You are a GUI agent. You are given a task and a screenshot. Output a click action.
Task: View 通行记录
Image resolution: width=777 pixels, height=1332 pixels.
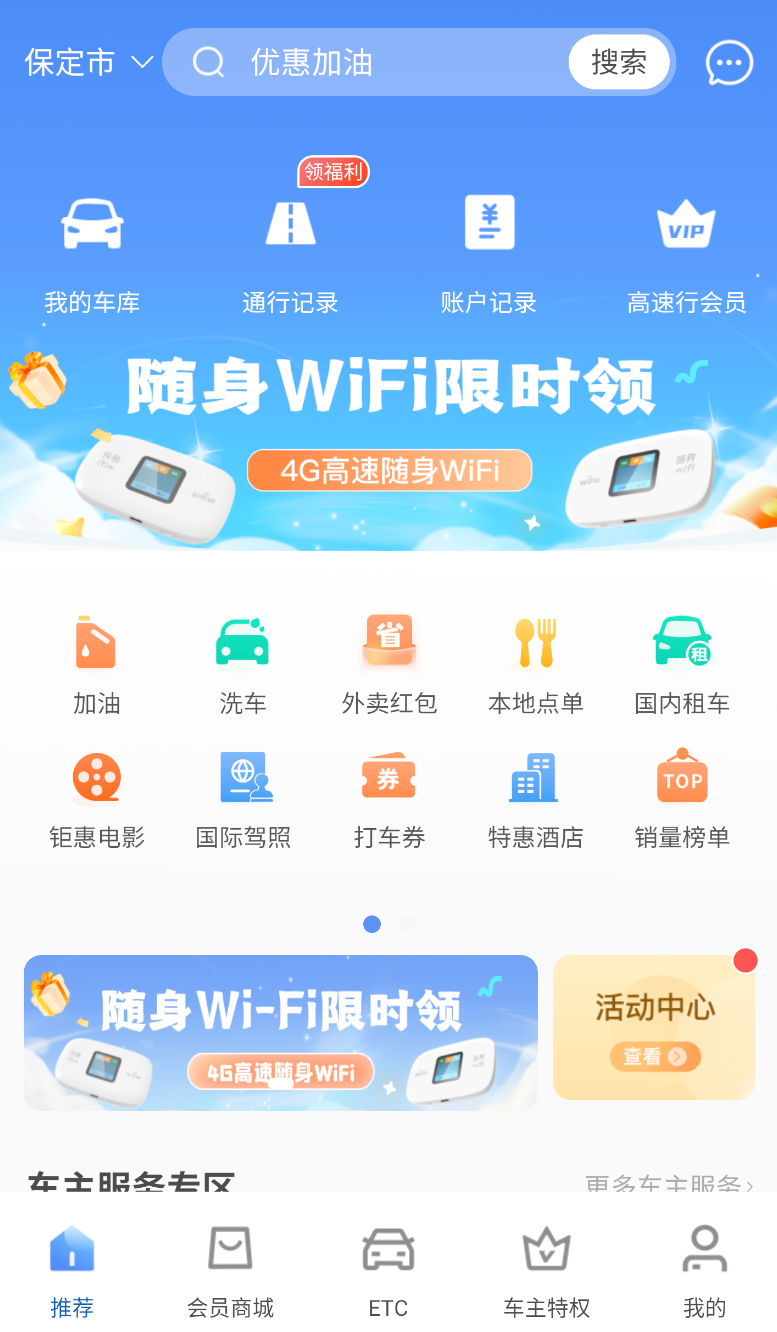point(290,255)
